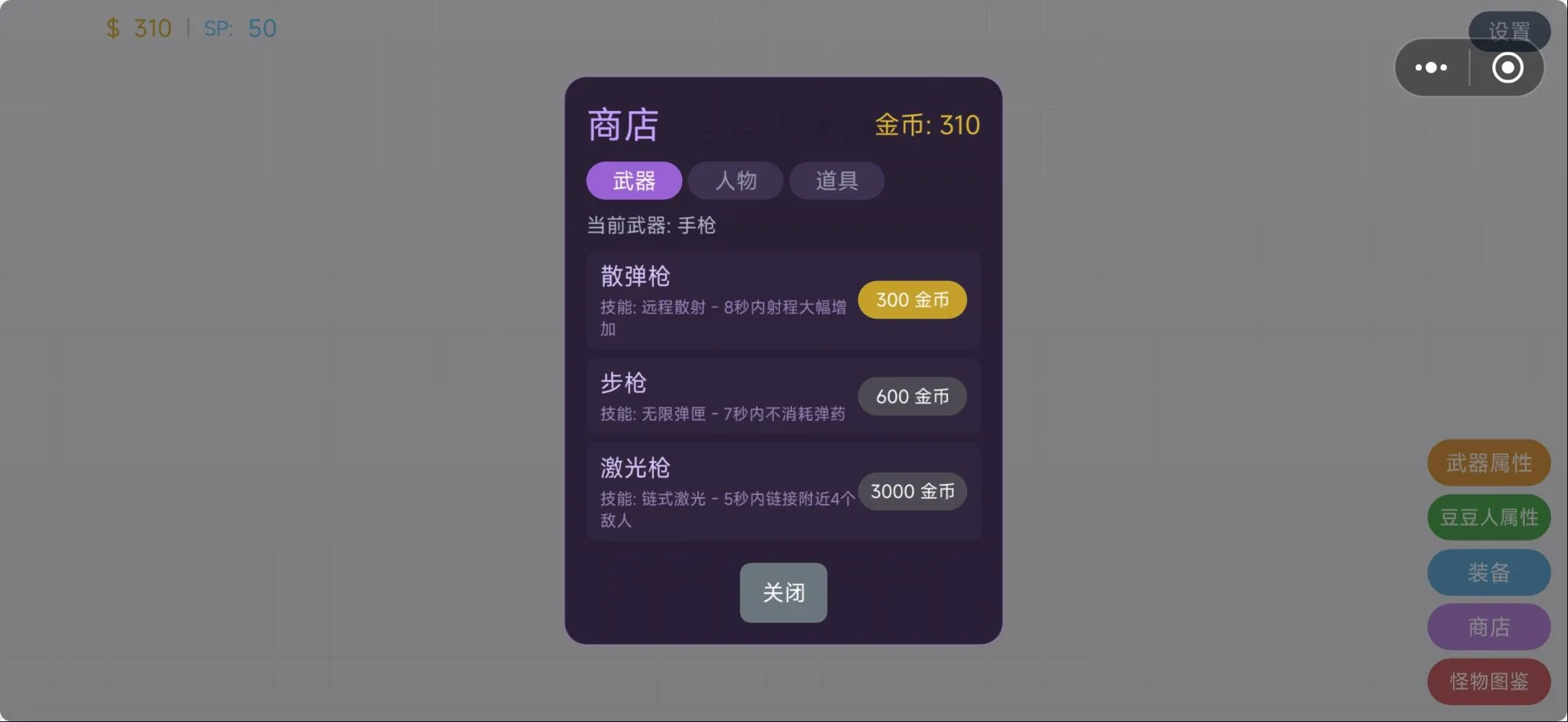Tap the 600 金币 button for 步枪

(912, 397)
